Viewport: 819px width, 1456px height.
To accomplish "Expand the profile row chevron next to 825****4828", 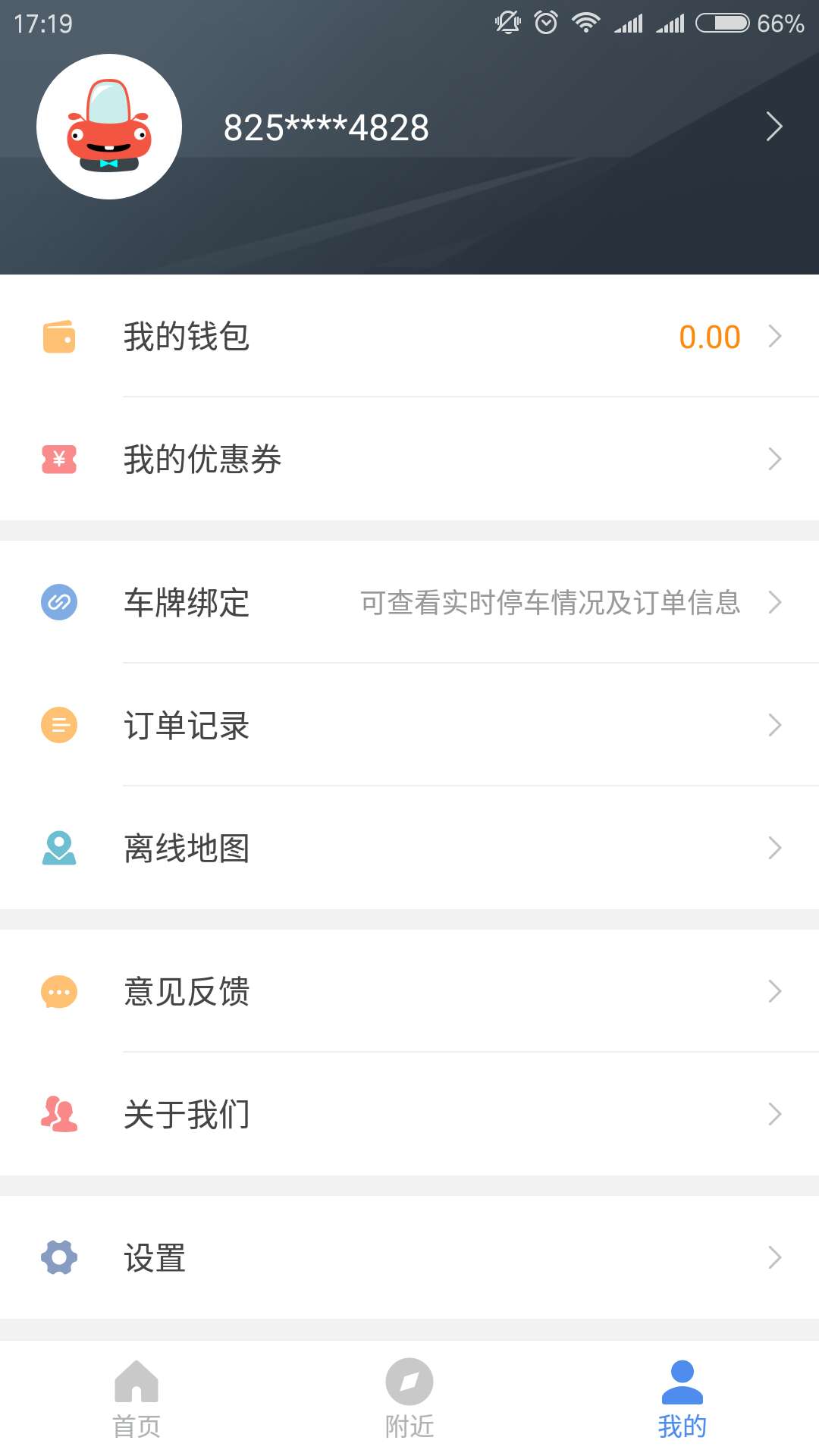I will tap(774, 126).
